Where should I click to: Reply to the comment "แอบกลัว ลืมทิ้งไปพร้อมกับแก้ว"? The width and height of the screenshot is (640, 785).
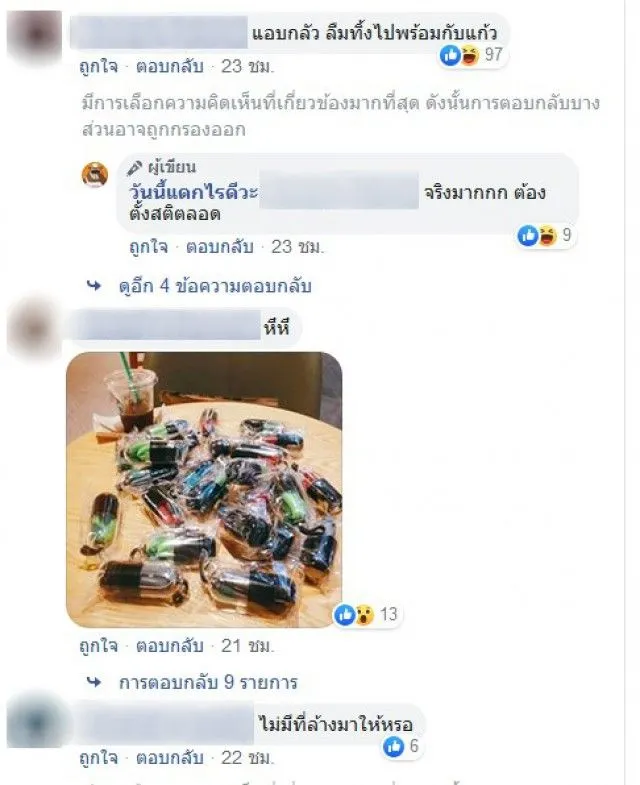[169, 67]
